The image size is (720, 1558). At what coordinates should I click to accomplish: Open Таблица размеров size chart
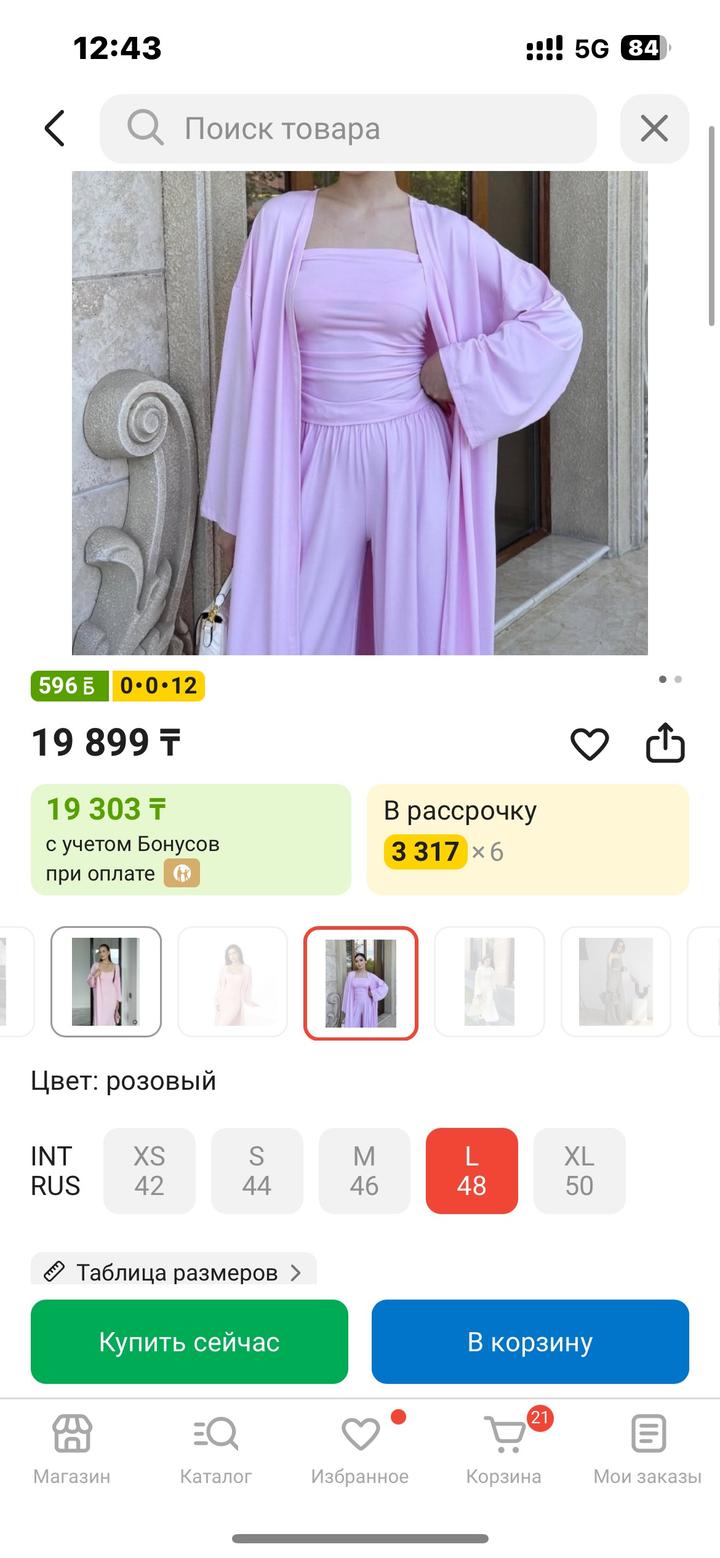tap(174, 1272)
